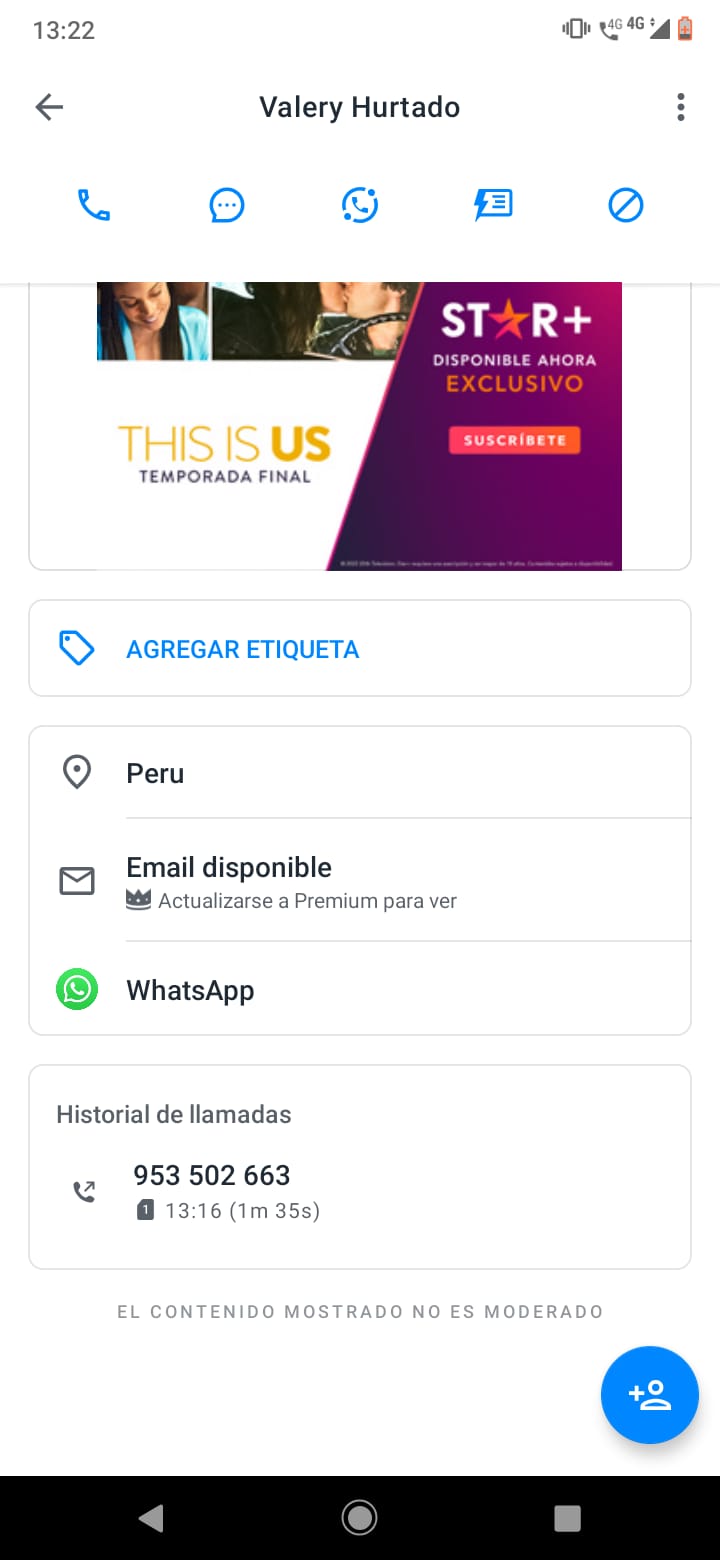
Task: Open the WhatsApp row for this contact
Action: [360, 990]
